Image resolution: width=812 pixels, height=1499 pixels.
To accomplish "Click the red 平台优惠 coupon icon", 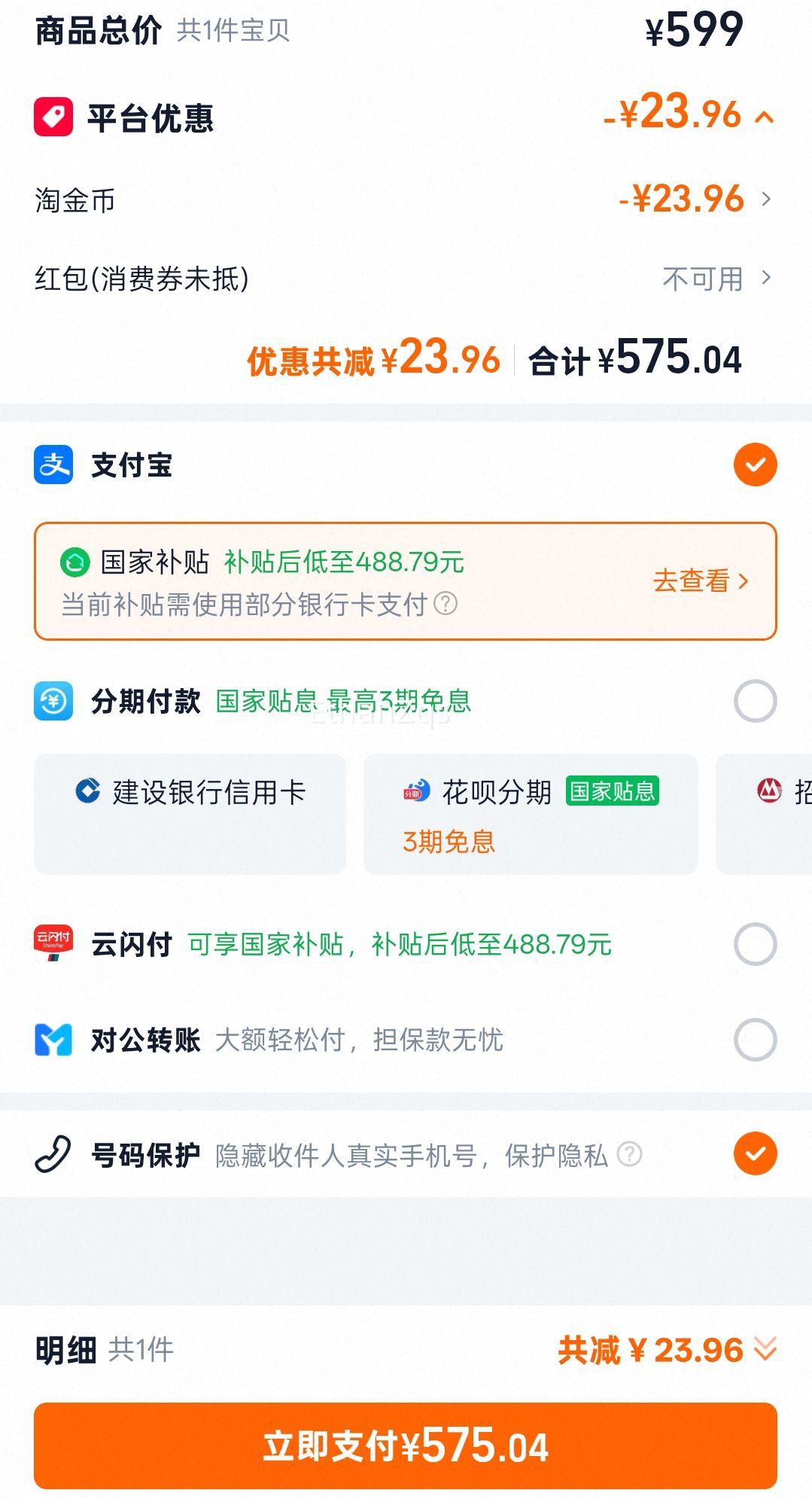I will 53,117.
